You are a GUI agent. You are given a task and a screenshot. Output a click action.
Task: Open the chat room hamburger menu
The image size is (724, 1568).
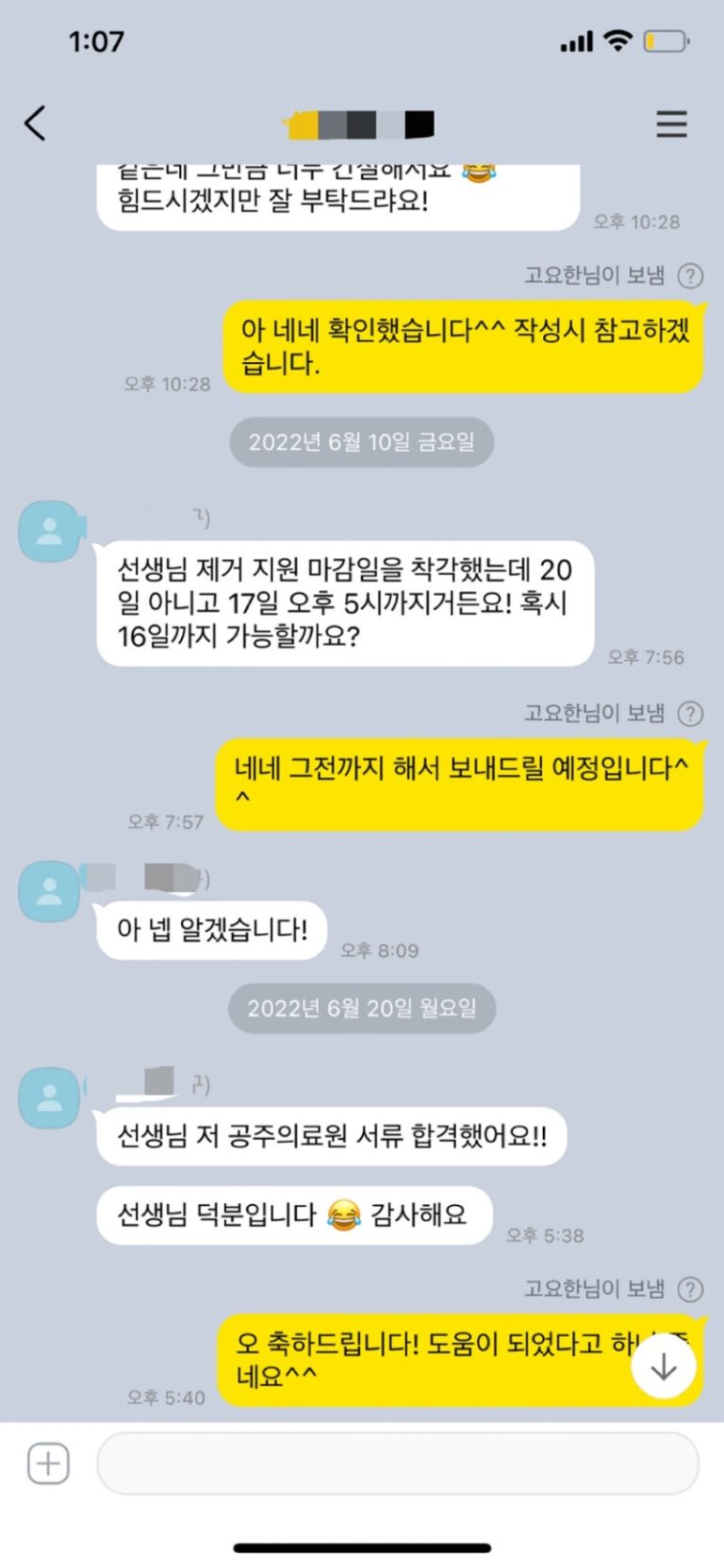point(671,124)
